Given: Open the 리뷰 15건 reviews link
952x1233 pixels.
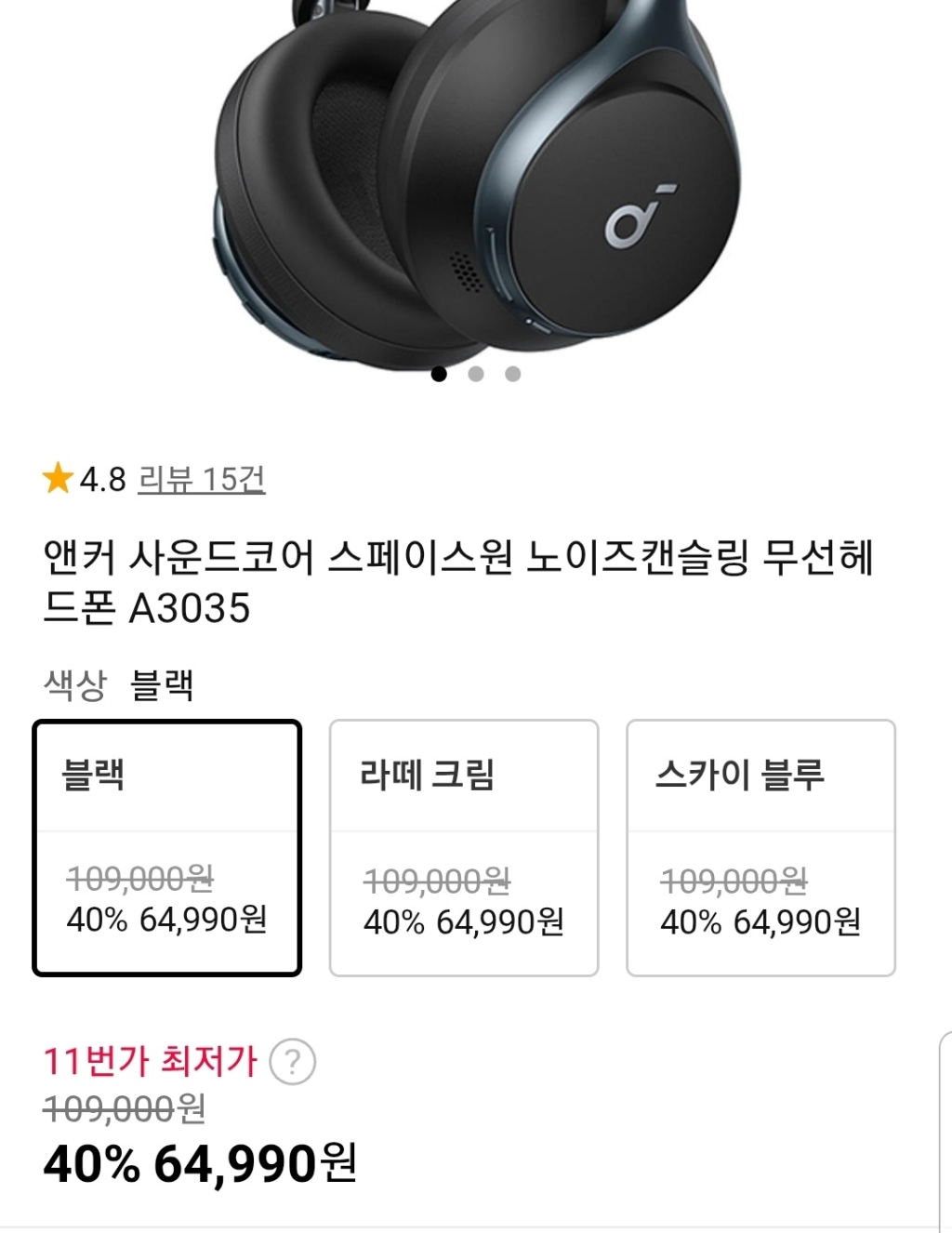Looking at the screenshot, I should pos(201,480).
